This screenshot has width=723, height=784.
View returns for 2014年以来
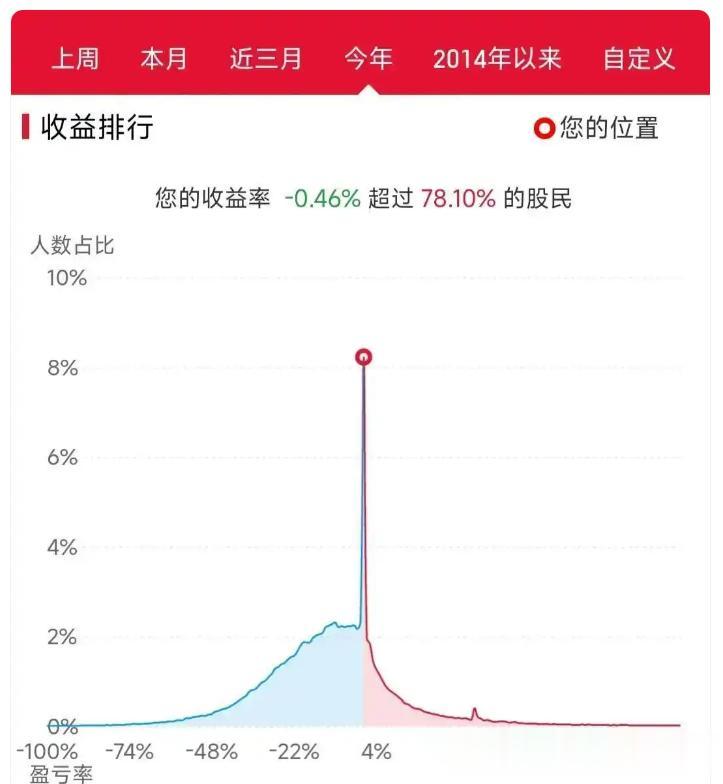(497, 59)
